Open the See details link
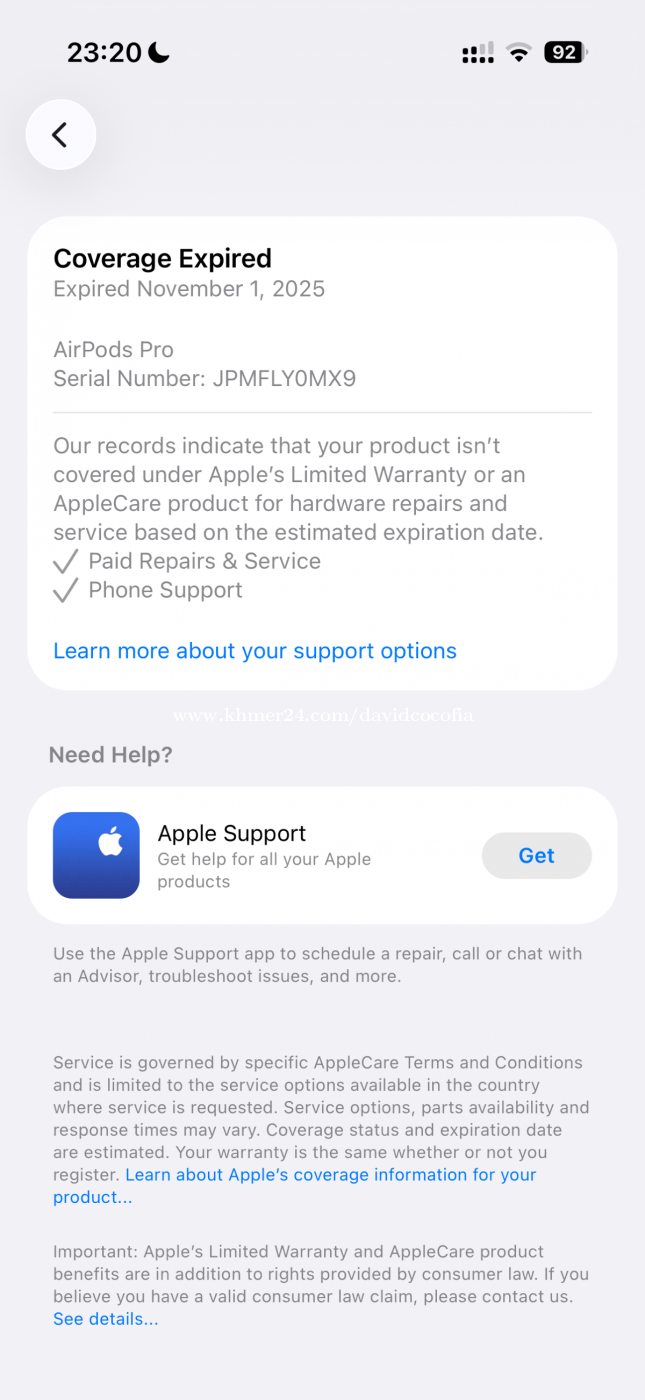The height and width of the screenshot is (1400, 645). 105,1319
